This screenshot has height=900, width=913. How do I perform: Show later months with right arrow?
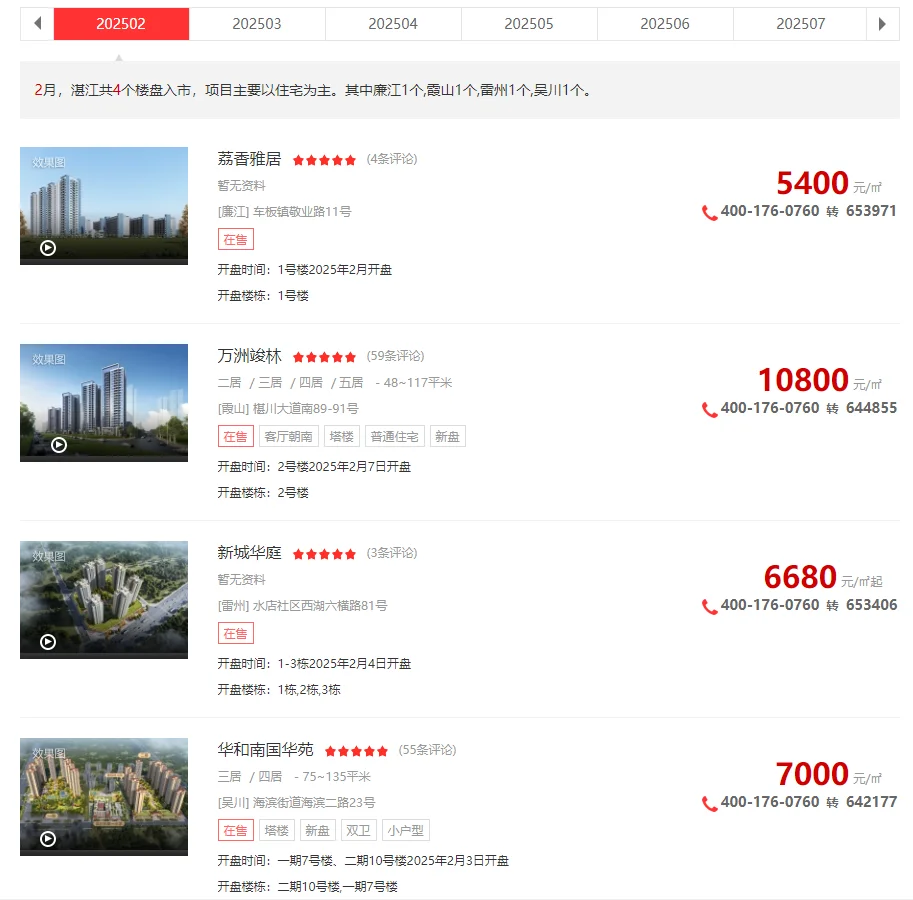[882, 24]
